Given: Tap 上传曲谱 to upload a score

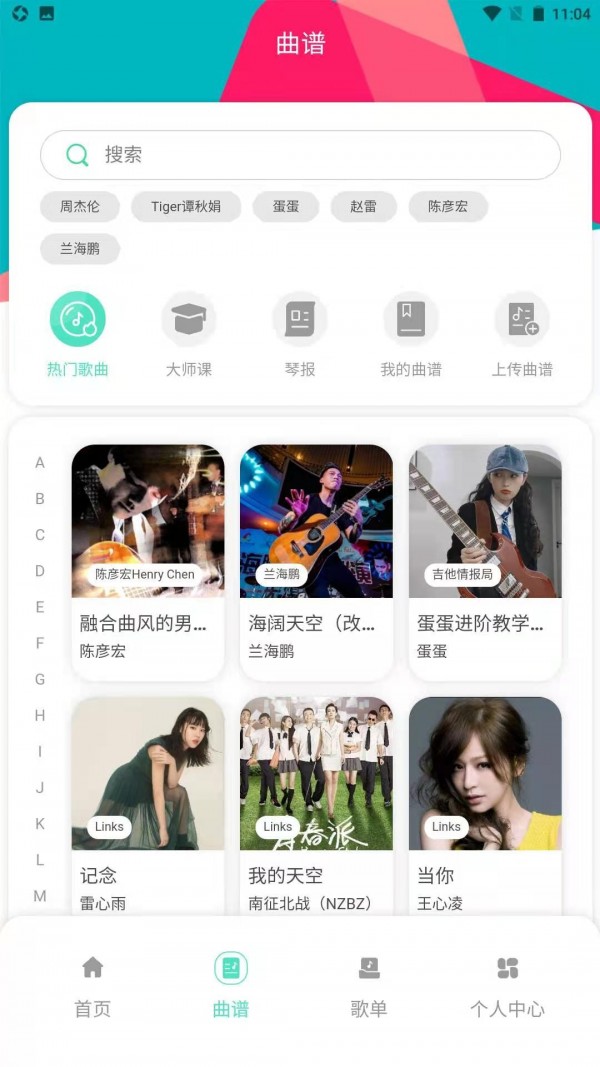Looking at the screenshot, I should [x=522, y=334].
